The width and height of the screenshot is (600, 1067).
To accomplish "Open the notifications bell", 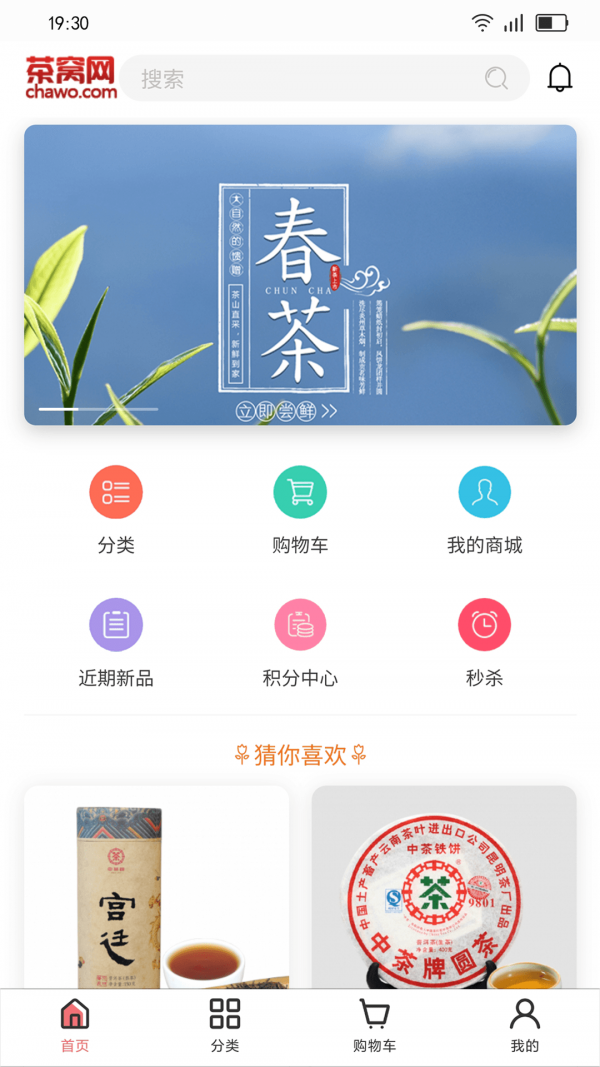I will coord(560,78).
